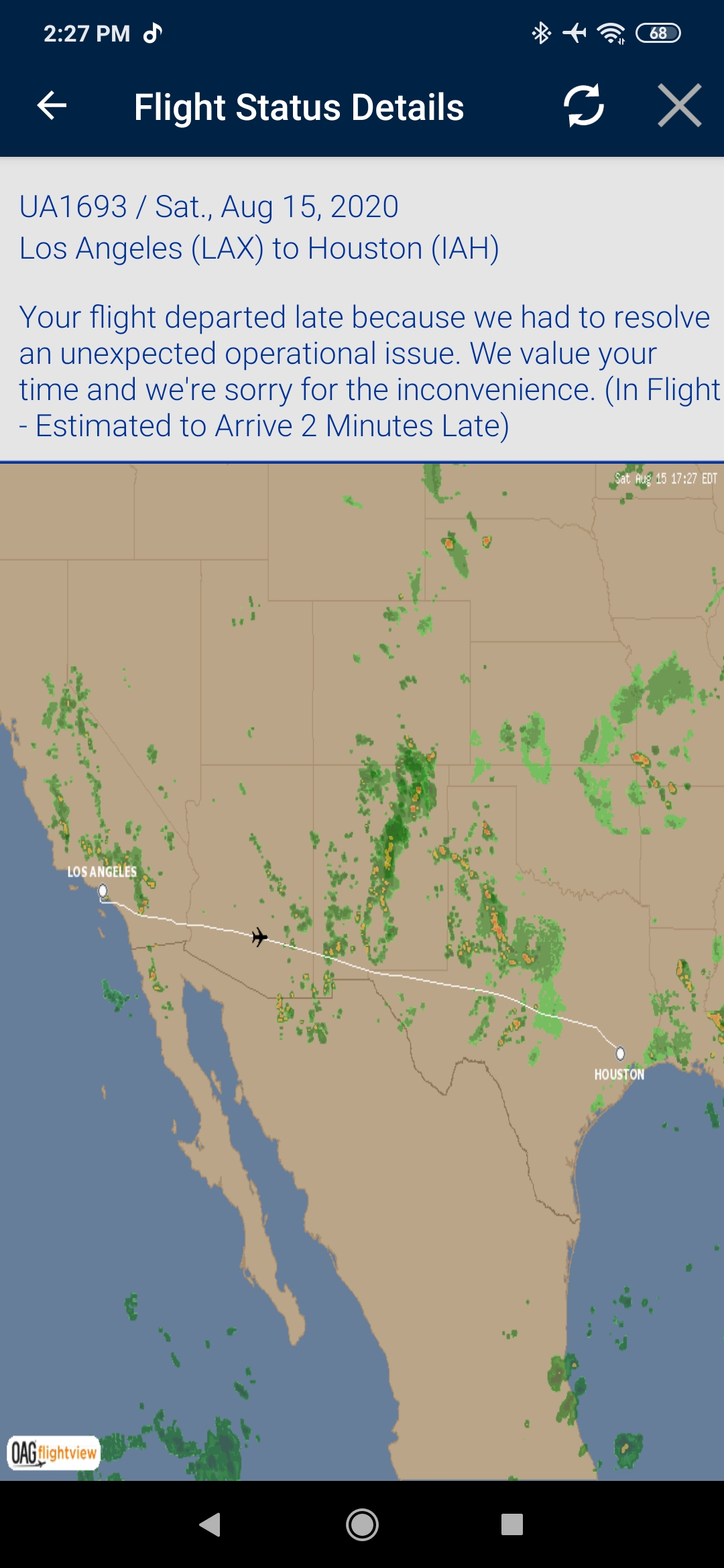Tap the system back button
The width and height of the screenshot is (724, 1568).
click(x=210, y=1524)
